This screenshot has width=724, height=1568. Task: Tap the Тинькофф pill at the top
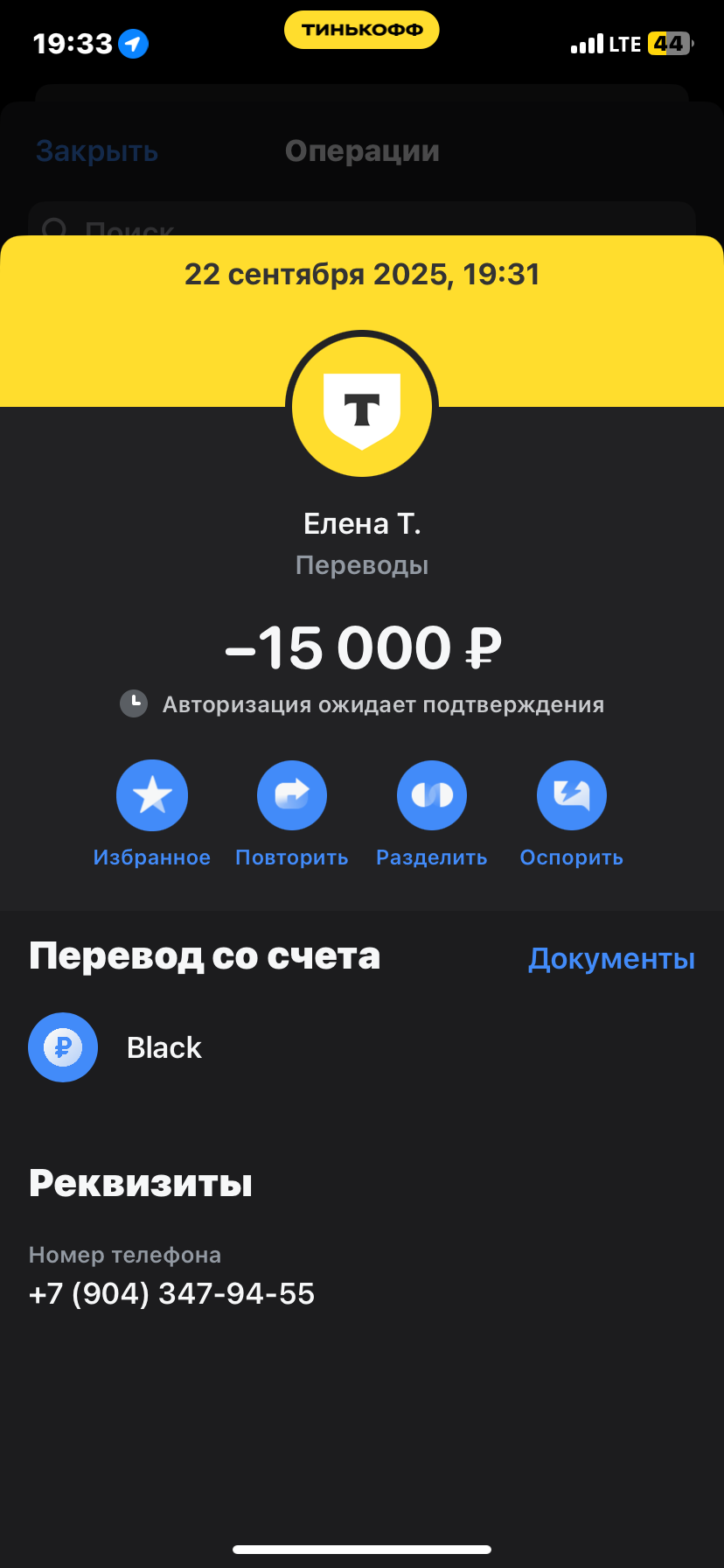coord(362,31)
